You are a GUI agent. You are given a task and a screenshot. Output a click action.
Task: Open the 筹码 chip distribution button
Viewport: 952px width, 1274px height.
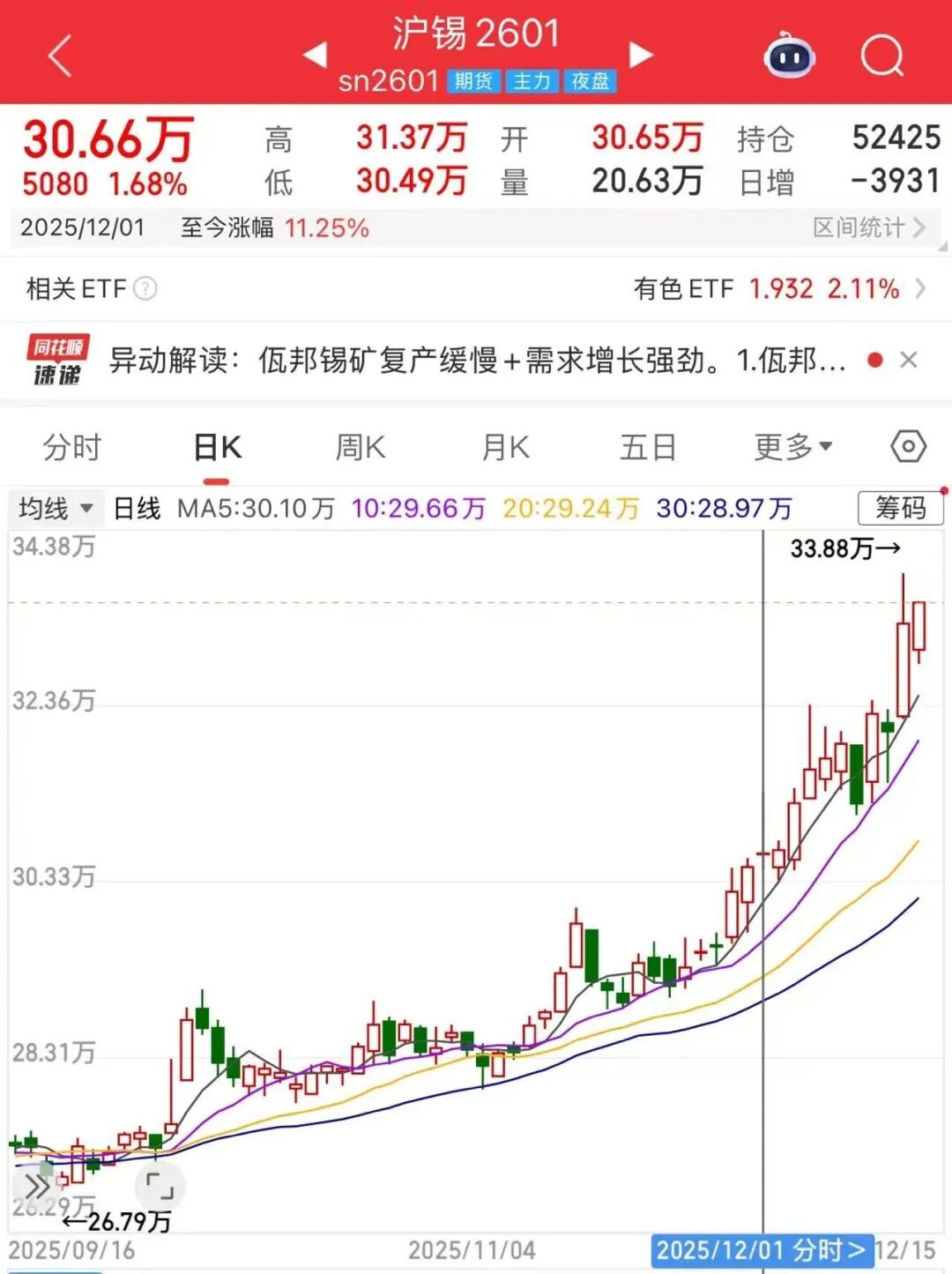tap(899, 508)
